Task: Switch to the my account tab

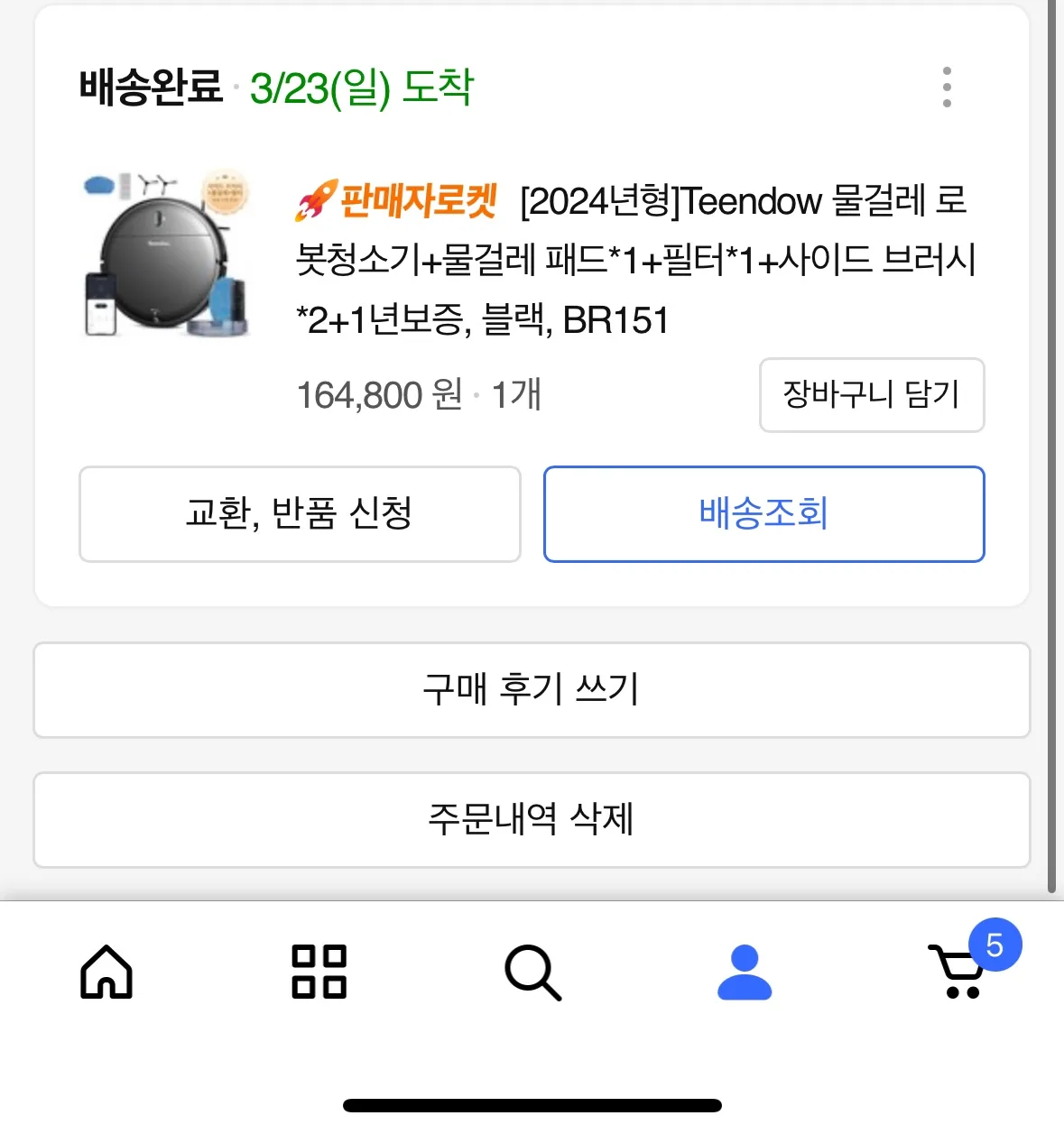Action: coord(745,973)
